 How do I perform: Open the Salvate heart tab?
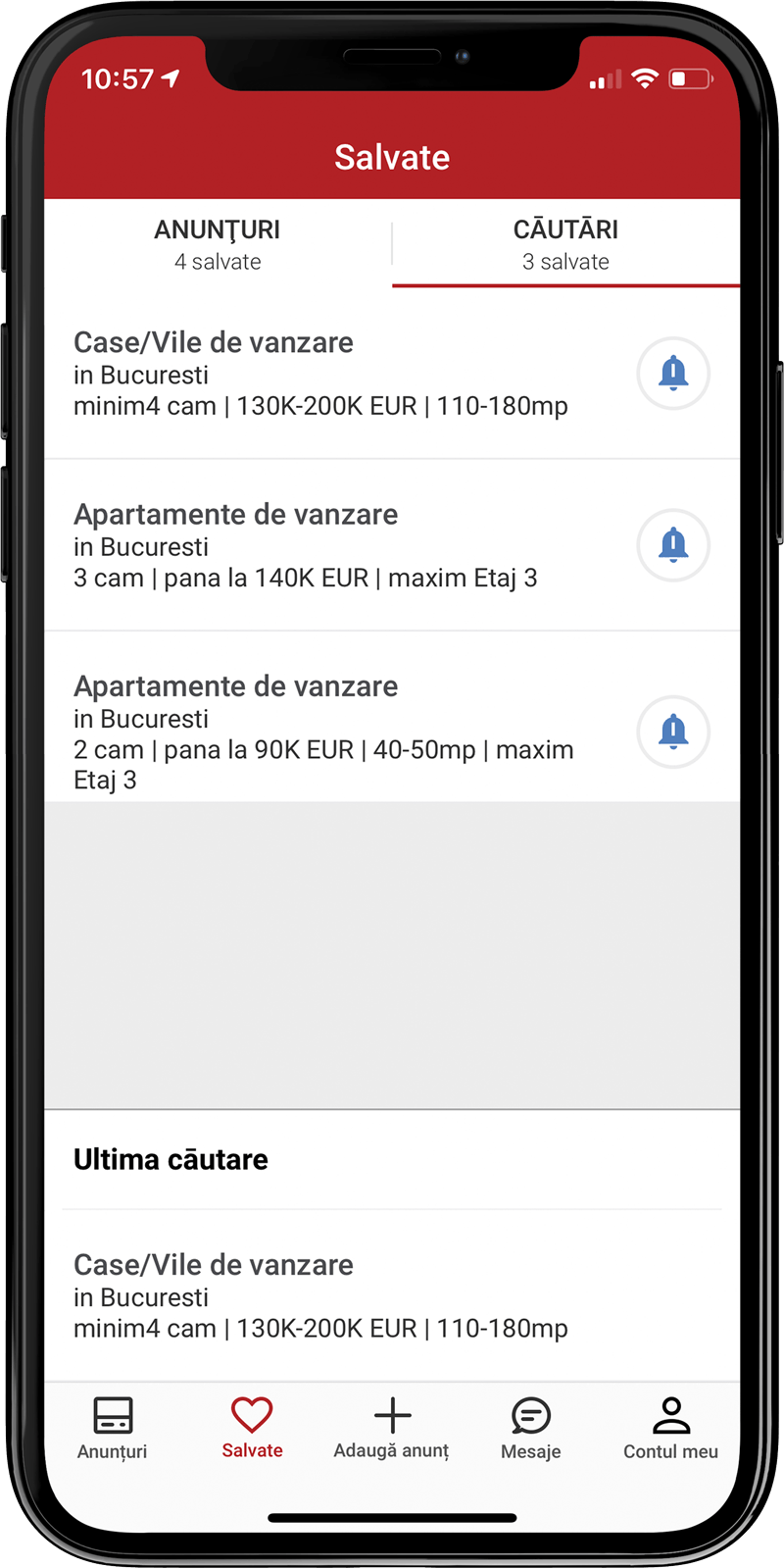(252, 1429)
